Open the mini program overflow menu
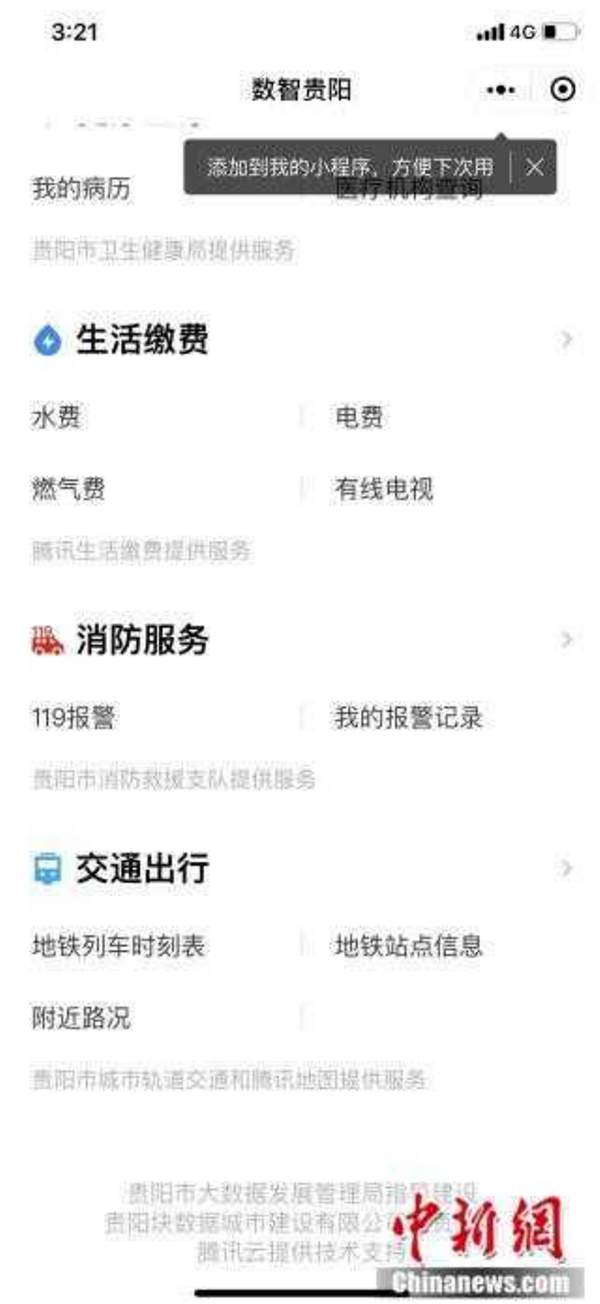The width and height of the screenshot is (600, 1304). pos(501,90)
